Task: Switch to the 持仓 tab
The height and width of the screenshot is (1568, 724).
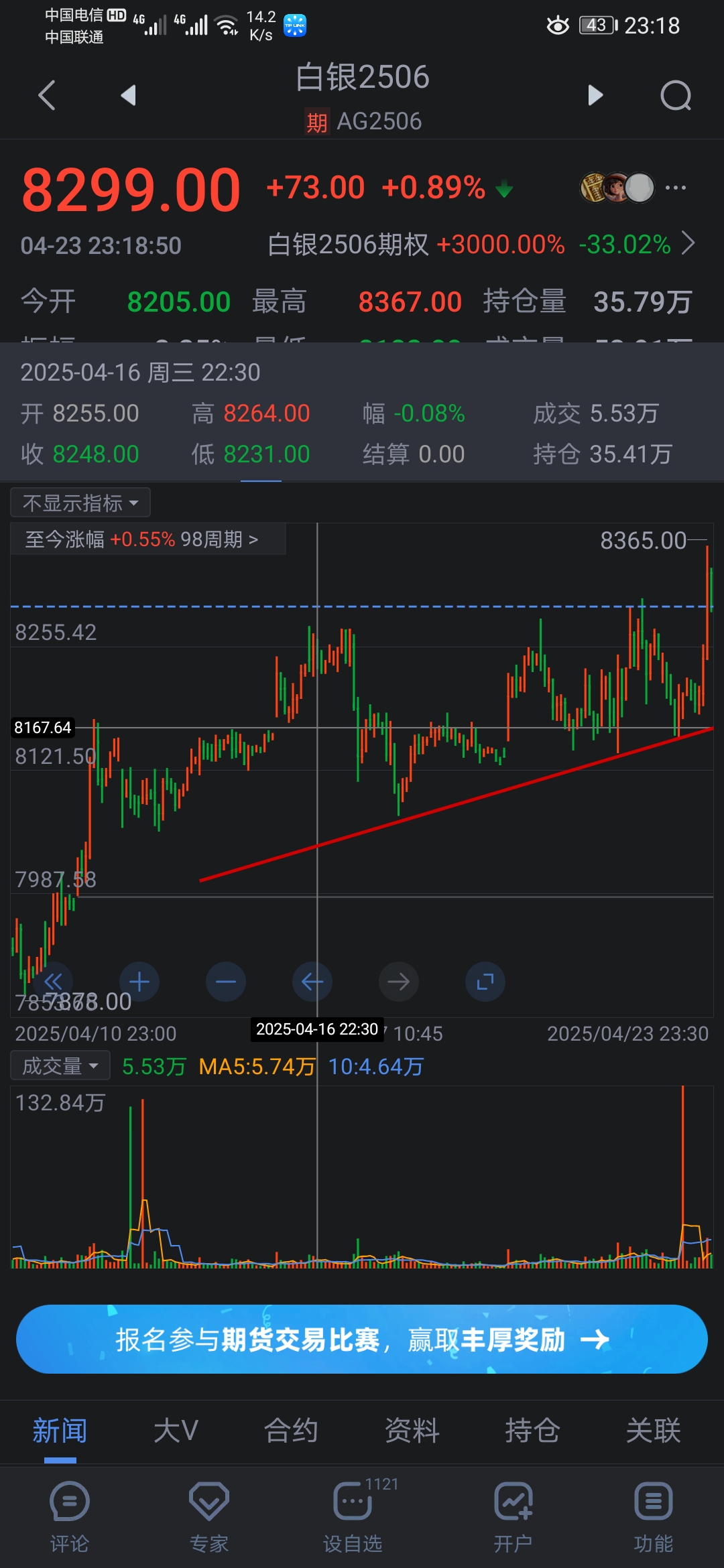Action: 532,1431
